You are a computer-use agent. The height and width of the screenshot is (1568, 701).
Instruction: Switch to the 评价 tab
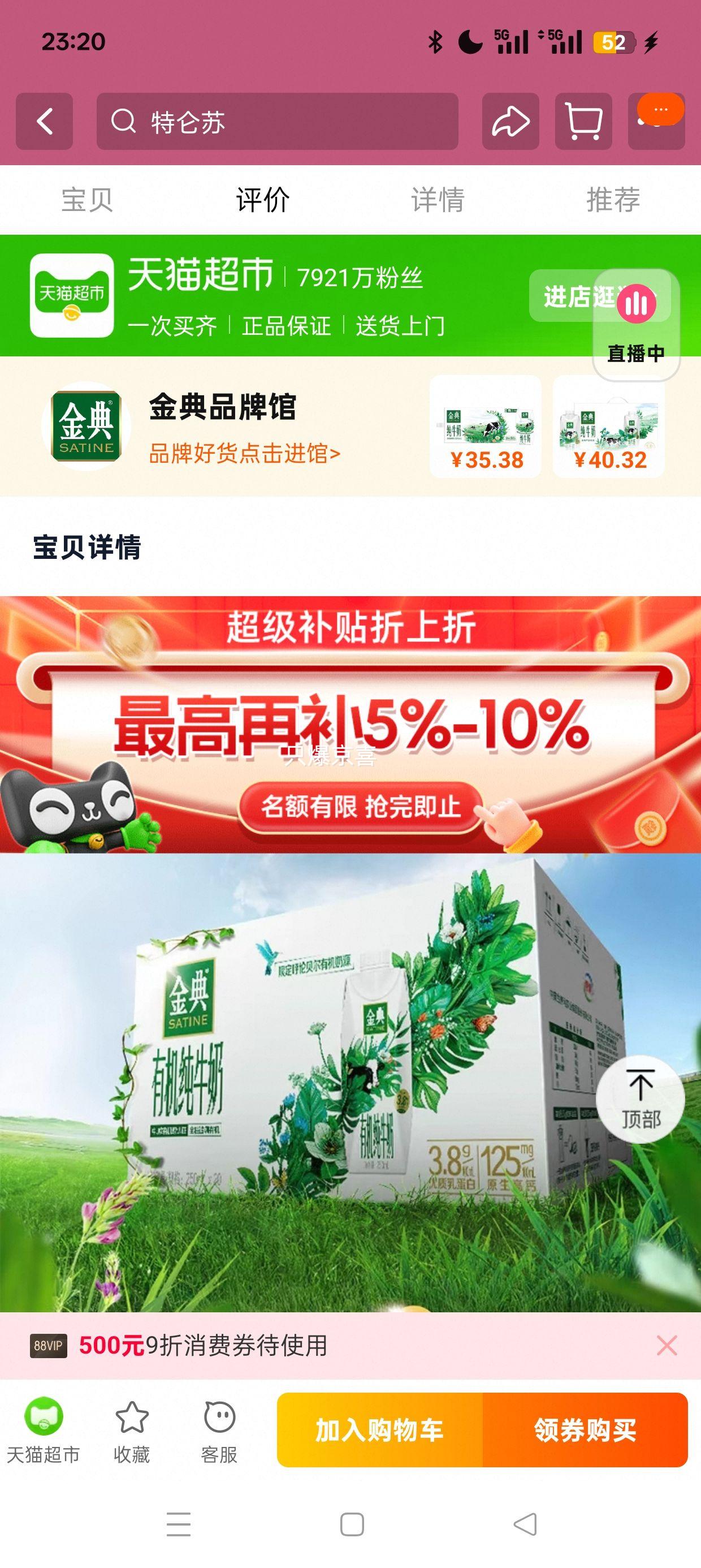pos(262,200)
